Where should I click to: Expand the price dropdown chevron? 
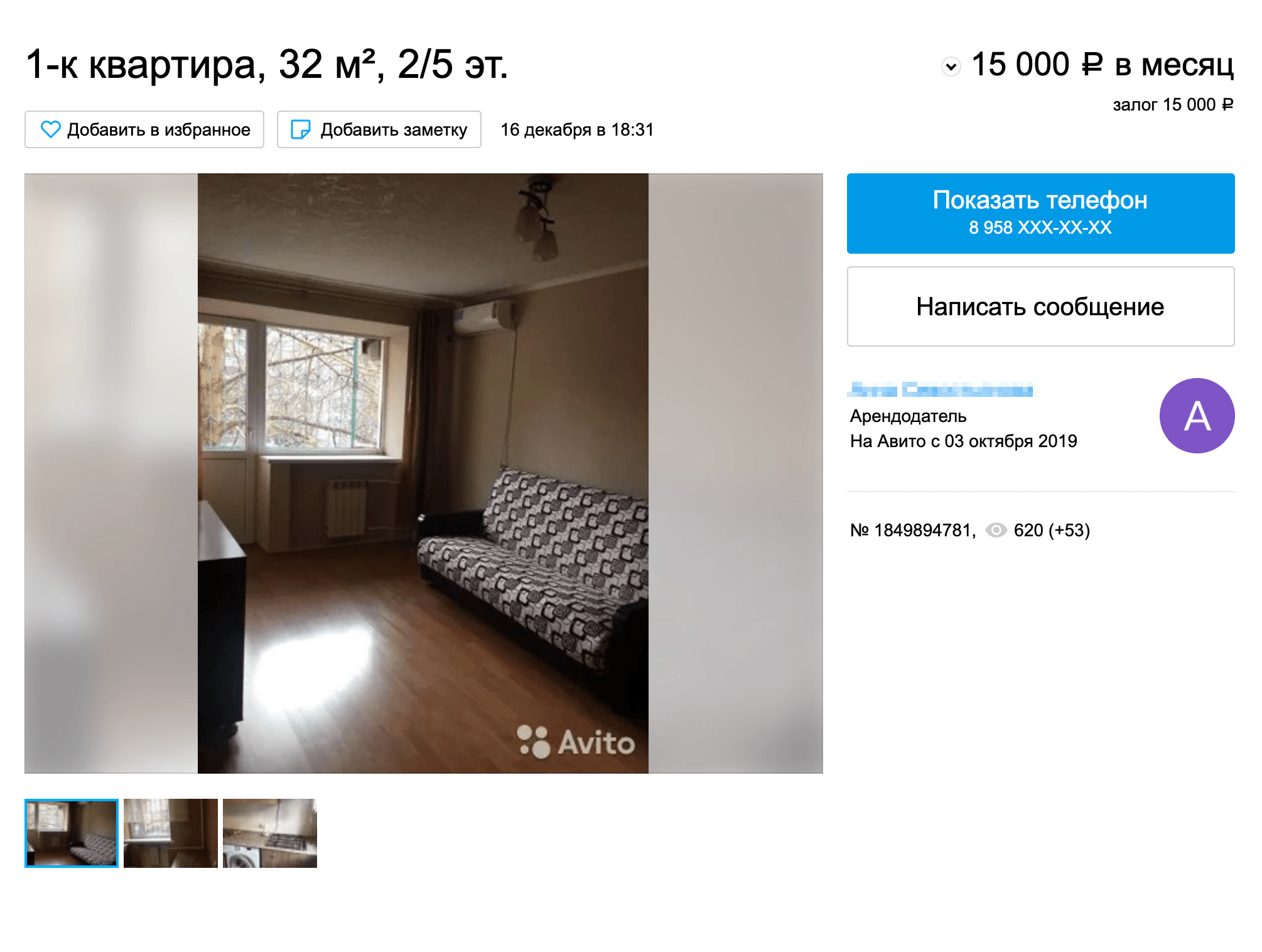pyautogui.click(x=951, y=66)
